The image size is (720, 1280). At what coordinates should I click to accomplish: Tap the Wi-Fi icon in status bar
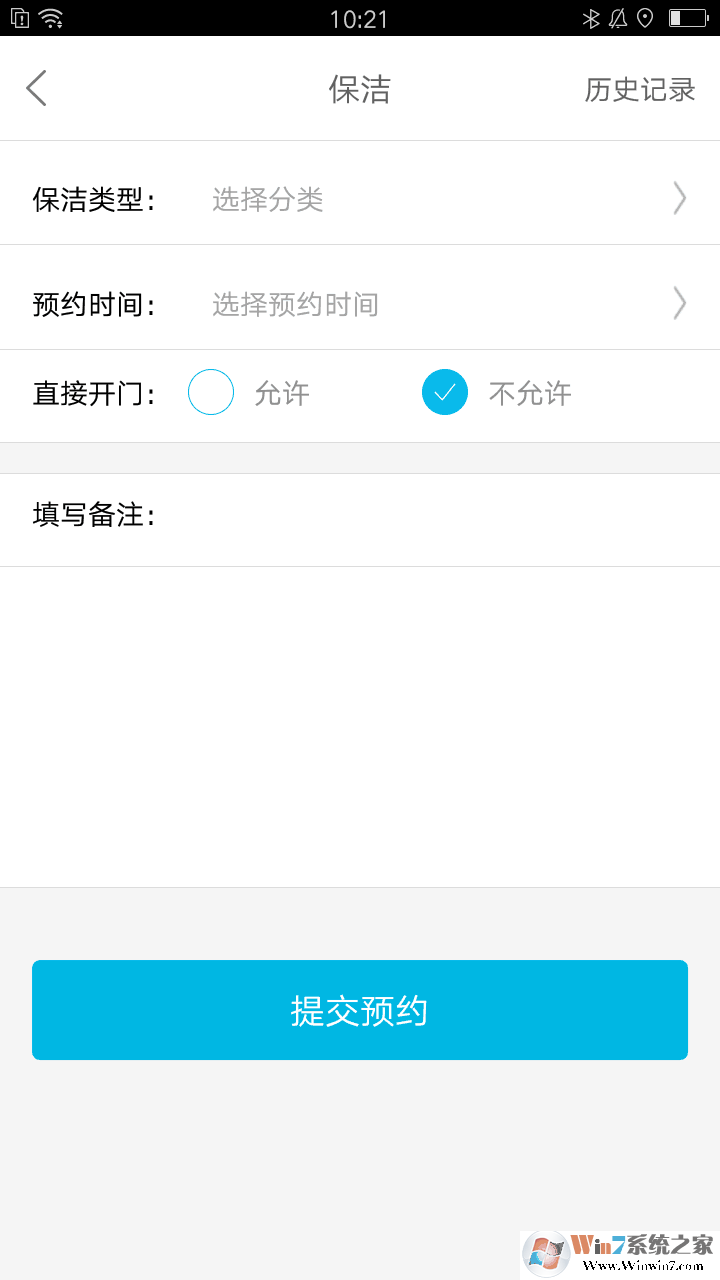(x=50, y=17)
